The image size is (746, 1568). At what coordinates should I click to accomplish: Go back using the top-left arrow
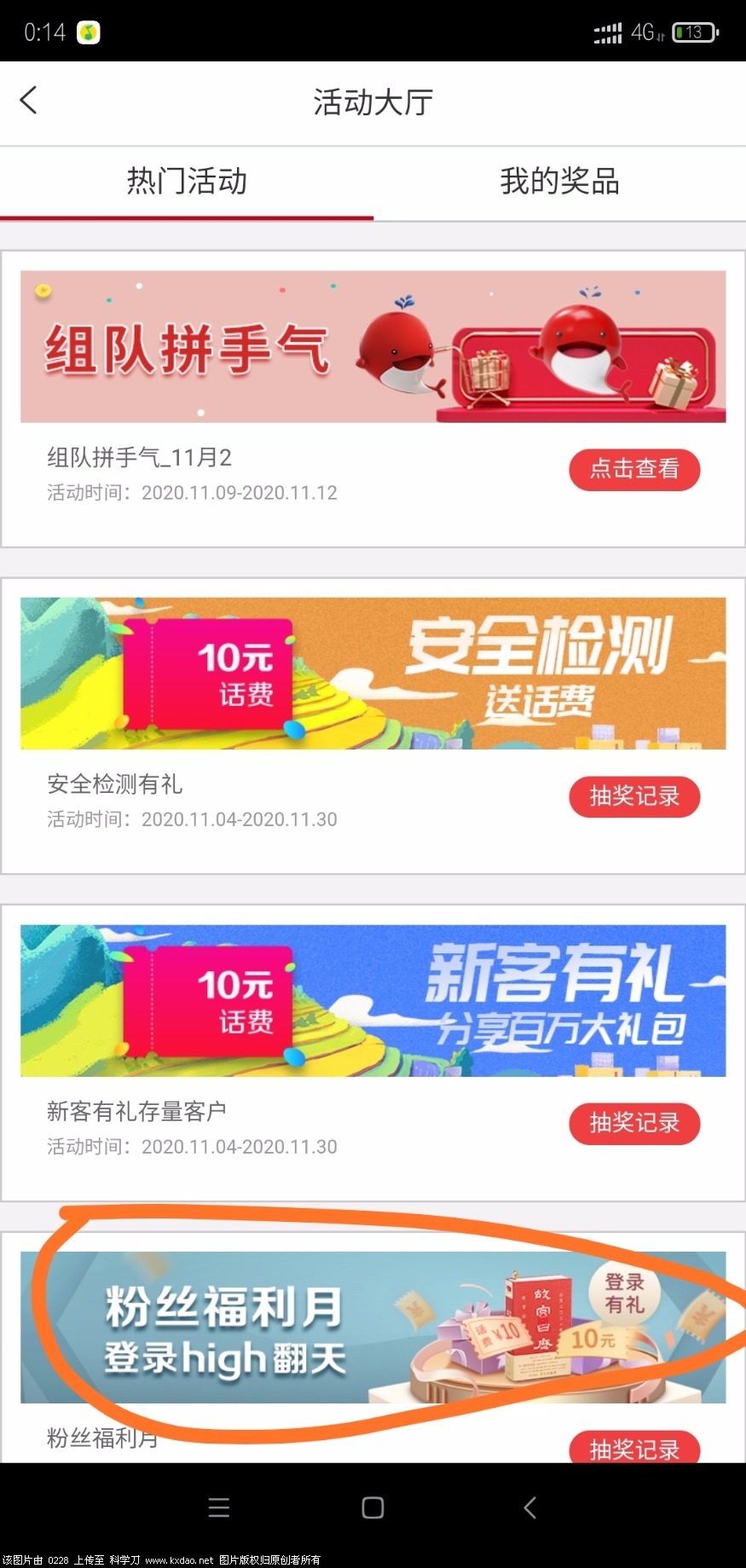tap(29, 101)
